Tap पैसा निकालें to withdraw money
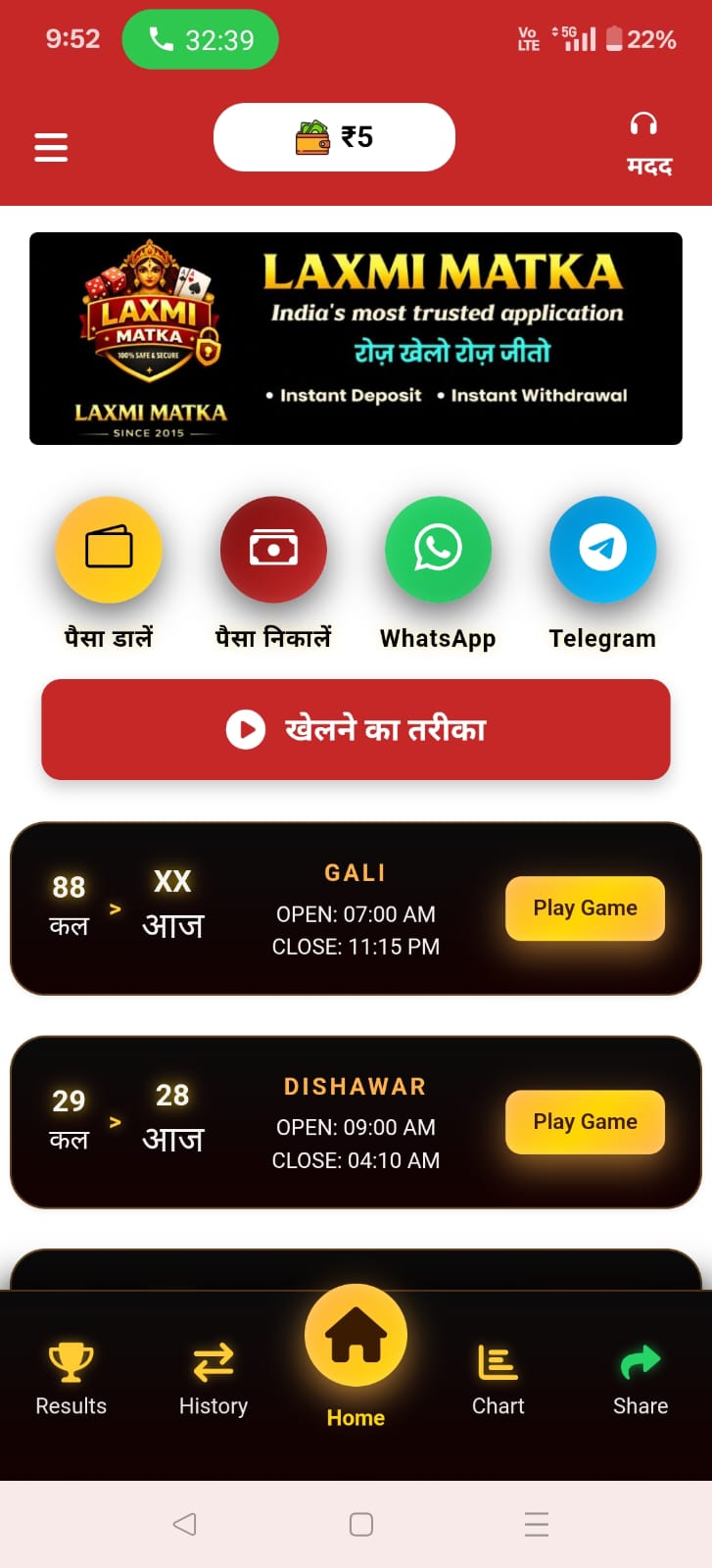This screenshot has width=712, height=1568. (x=273, y=550)
